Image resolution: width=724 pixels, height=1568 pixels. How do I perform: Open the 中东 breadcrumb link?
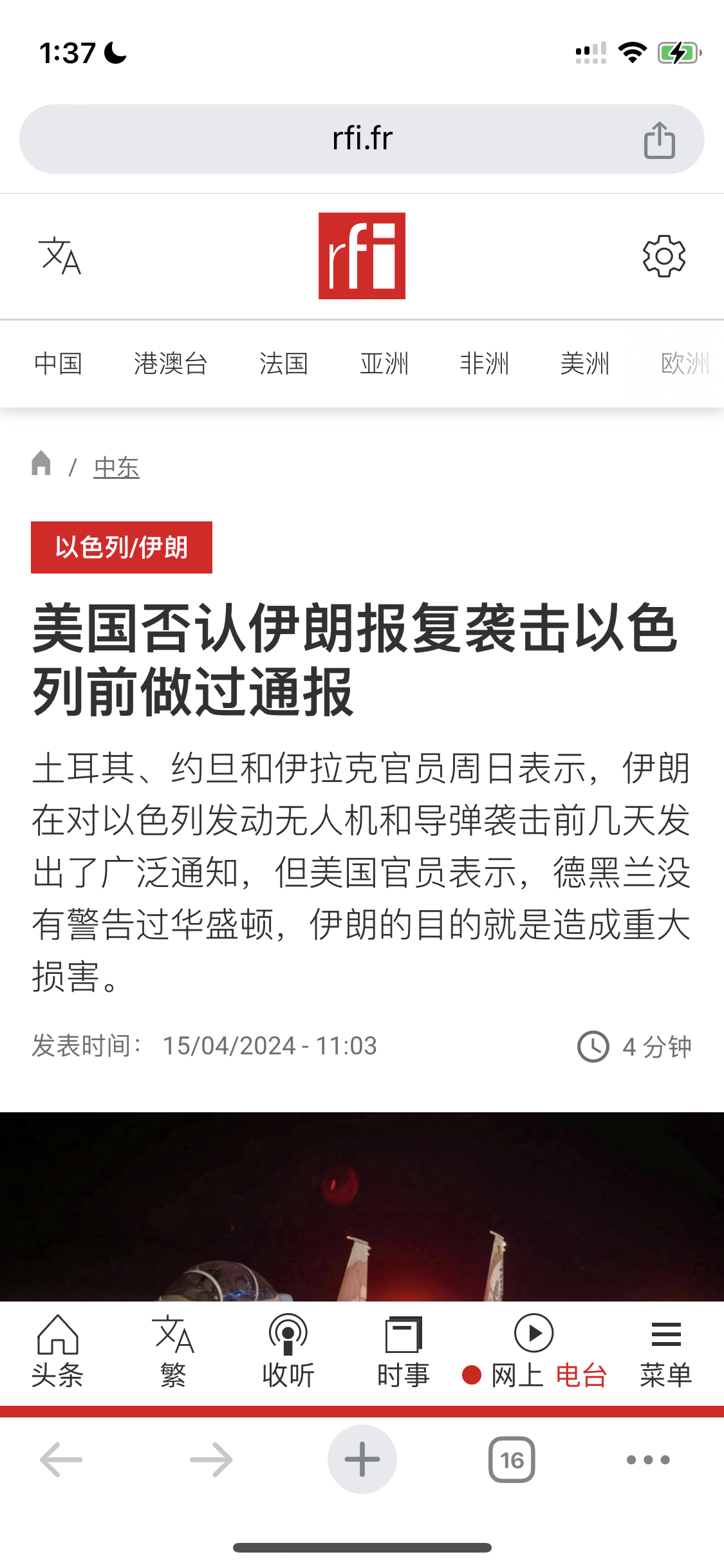[x=116, y=467]
